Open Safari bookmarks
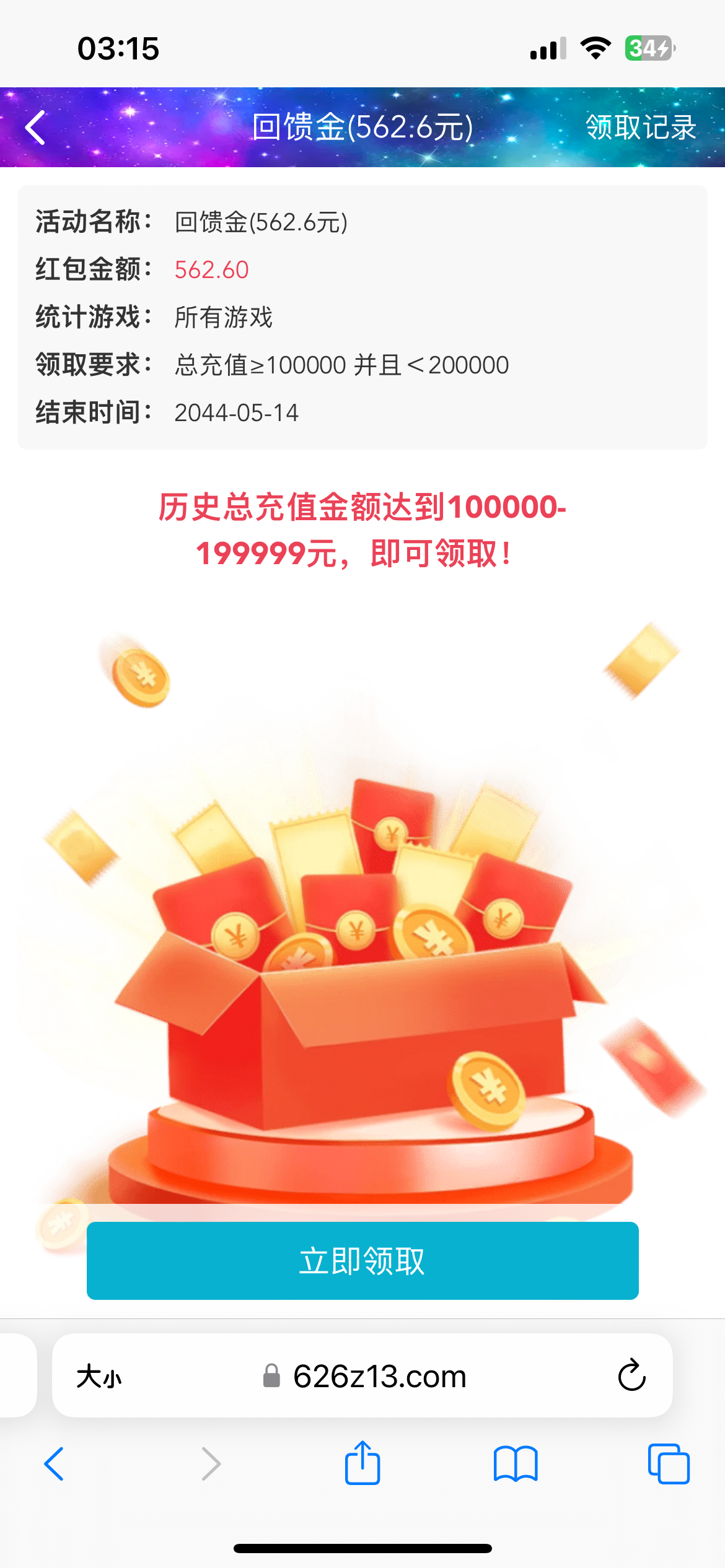This screenshot has height=1568, width=725. point(516,1464)
